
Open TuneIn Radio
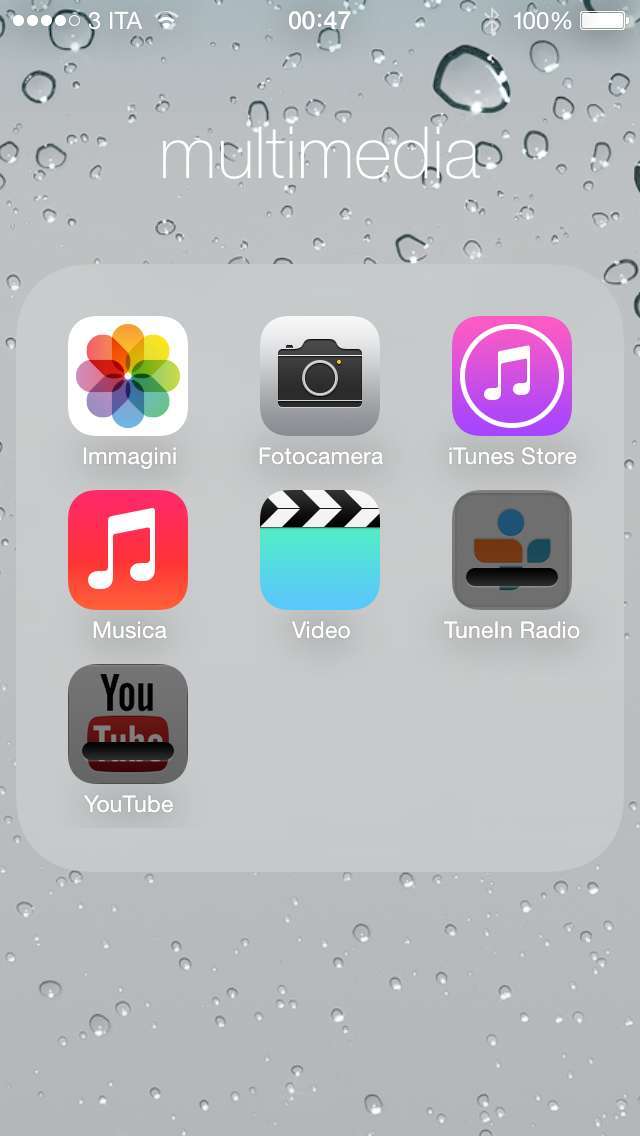pos(512,549)
